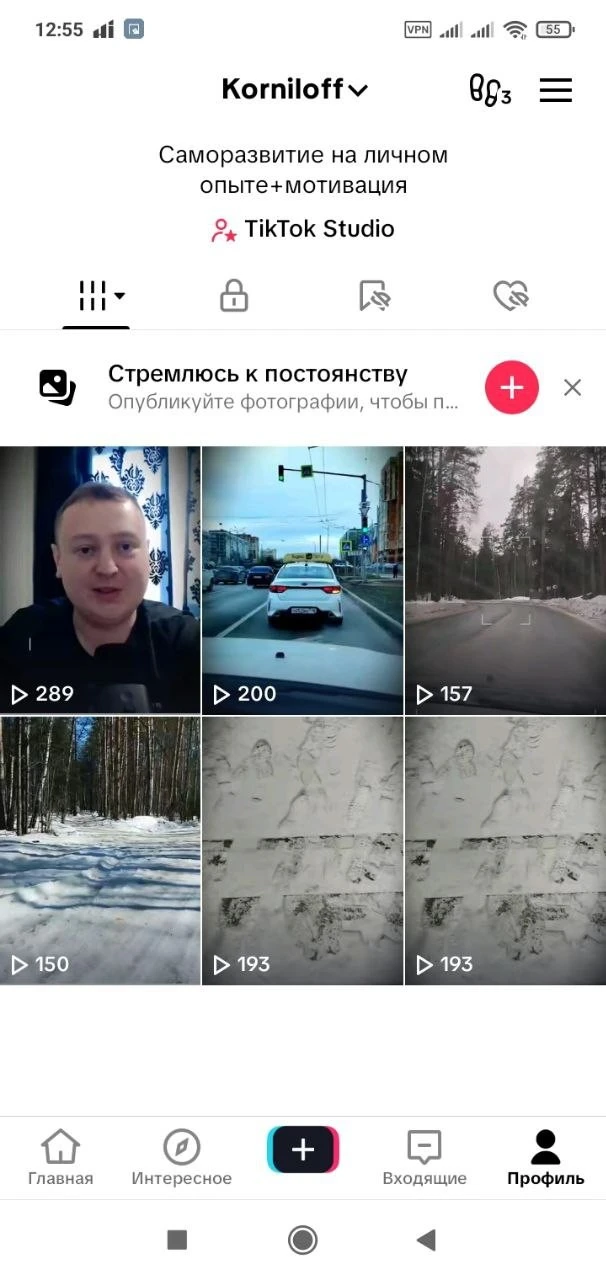The width and height of the screenshot is (606, 1280).
Task: Open the taxi video with 200 views
Action: click(303, 580)
